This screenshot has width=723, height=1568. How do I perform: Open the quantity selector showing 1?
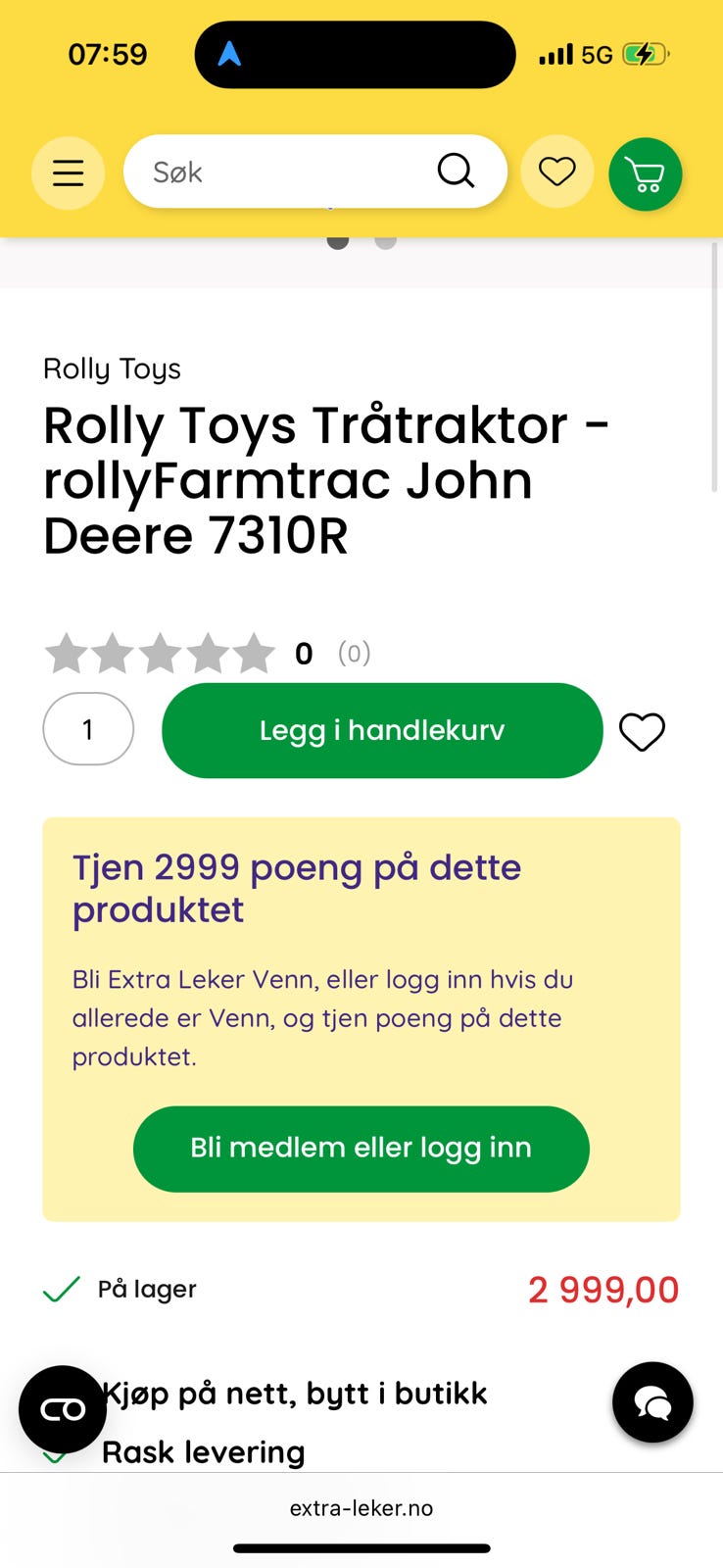pos(87,729)
